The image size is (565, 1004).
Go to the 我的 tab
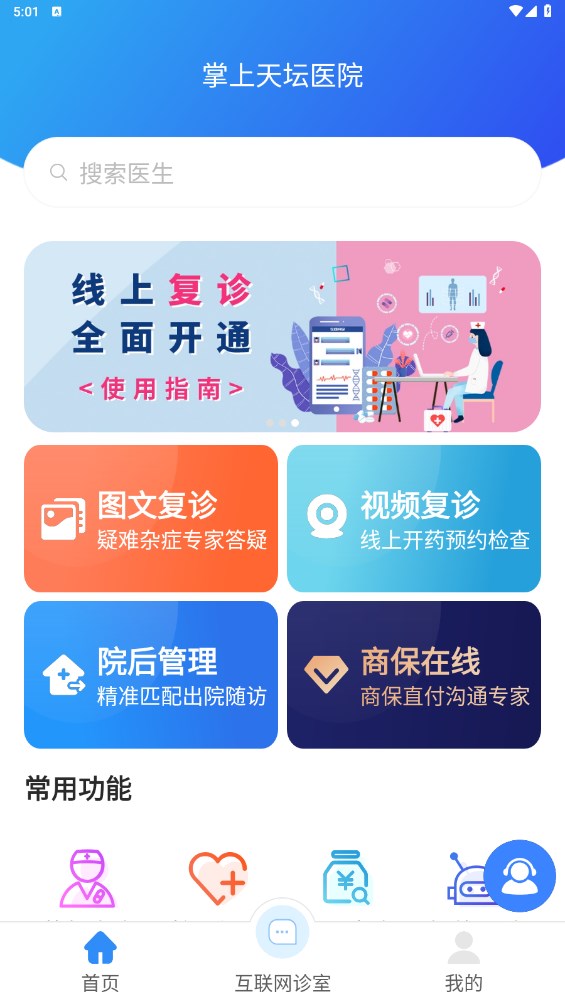[x=464, y=962]
